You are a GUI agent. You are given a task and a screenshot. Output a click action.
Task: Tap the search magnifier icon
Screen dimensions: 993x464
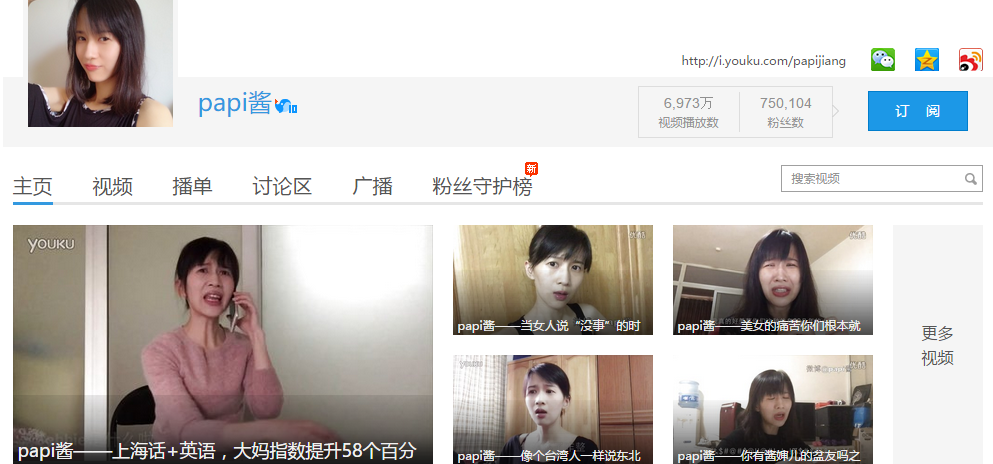(971, 179)
